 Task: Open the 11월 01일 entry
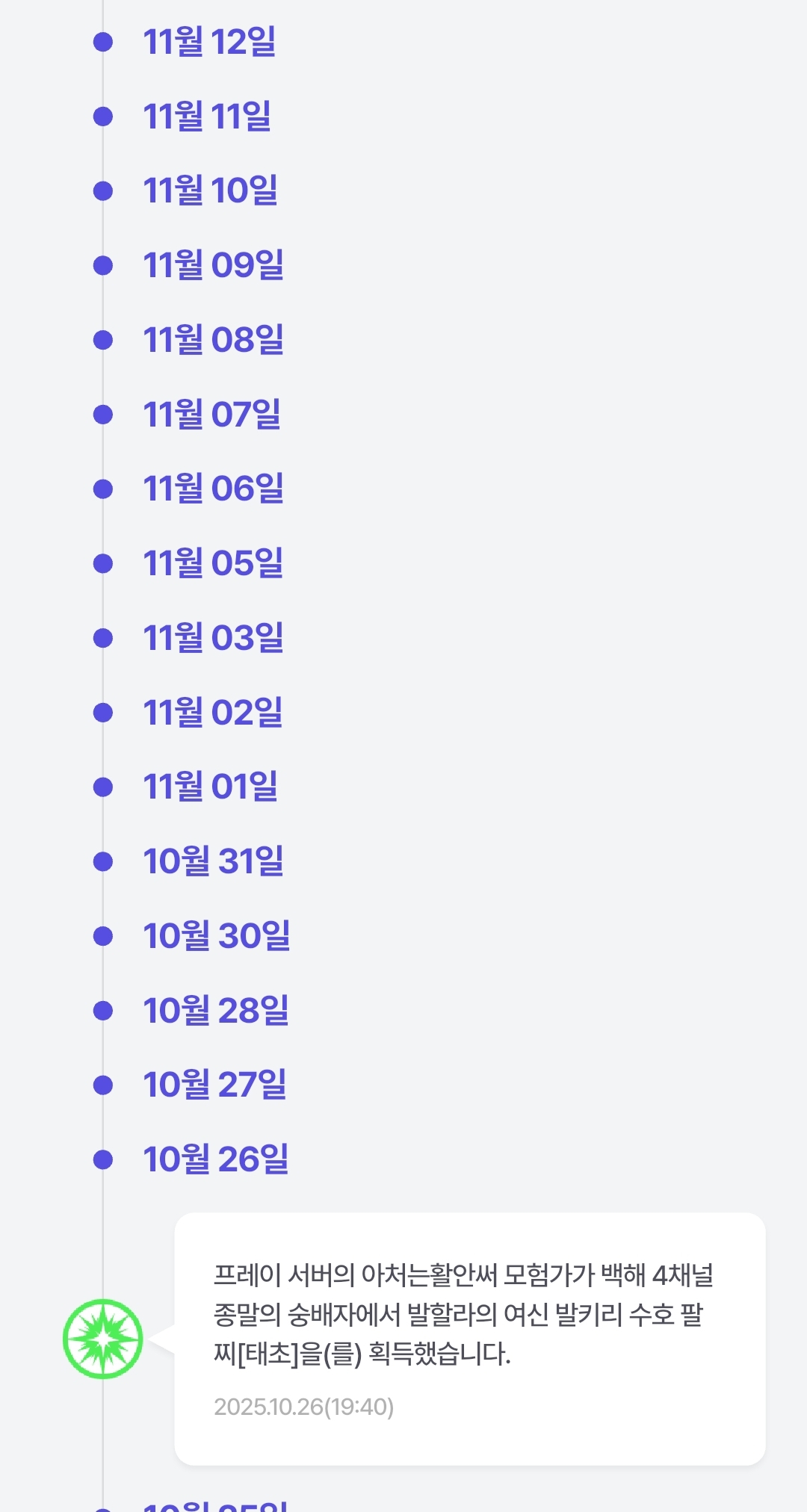(x=210, y=787)
